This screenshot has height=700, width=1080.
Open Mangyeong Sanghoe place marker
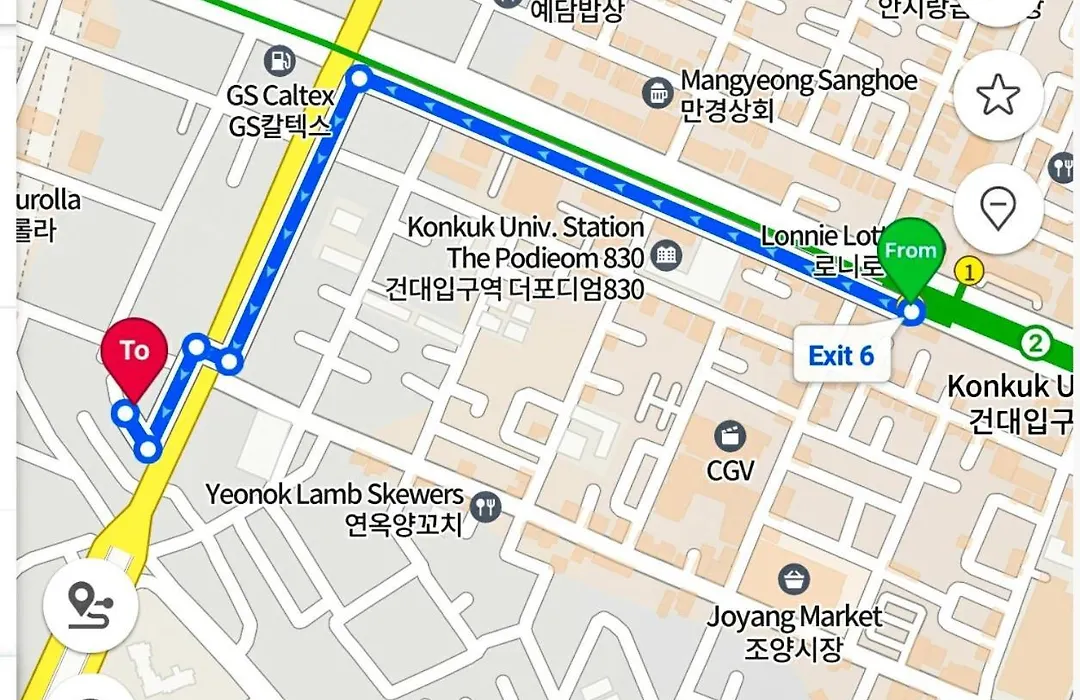656,93
